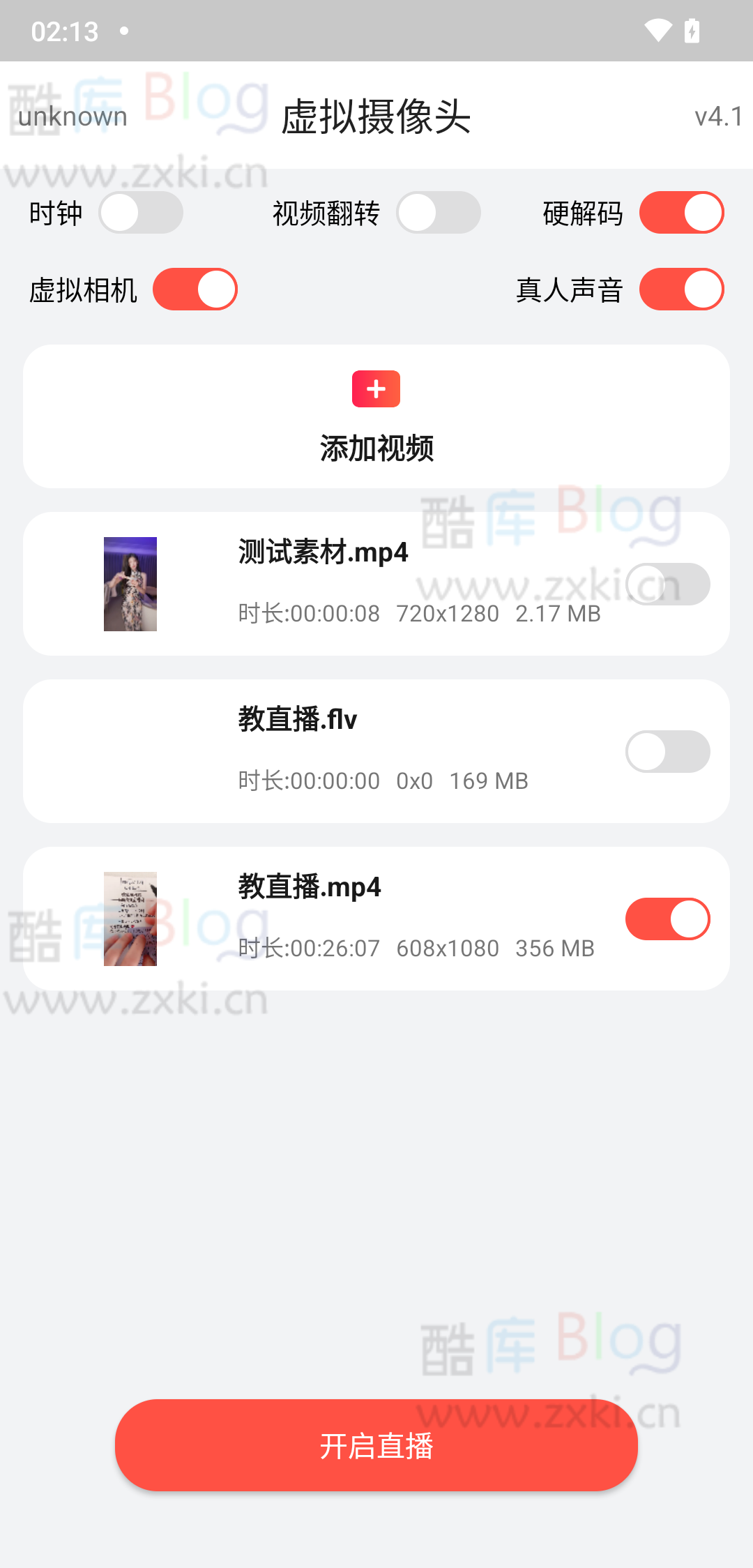753x1568 pixels.
Task: Tap the + add video icon
Action: tap(376, 389)
